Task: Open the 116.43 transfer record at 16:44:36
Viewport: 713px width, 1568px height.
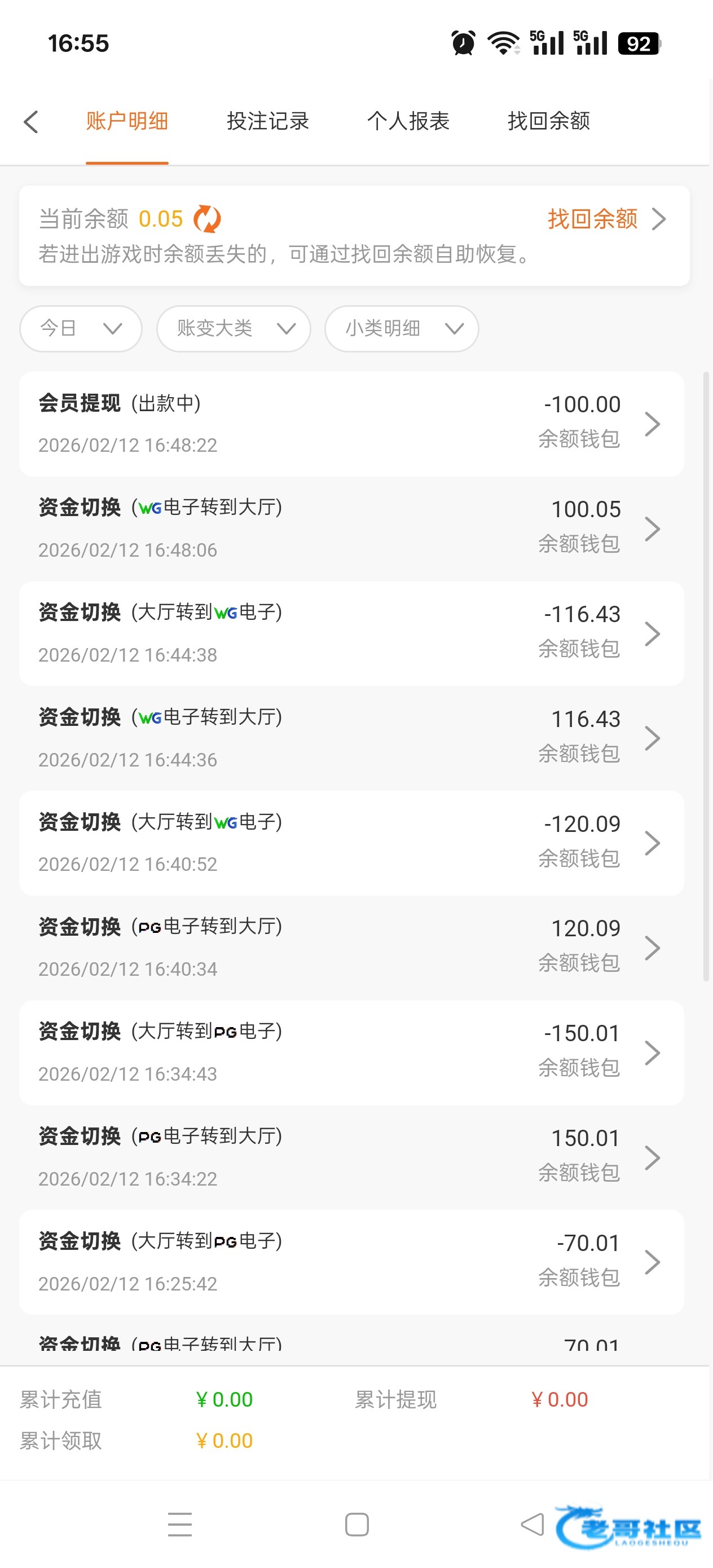Action: [351, 738]
